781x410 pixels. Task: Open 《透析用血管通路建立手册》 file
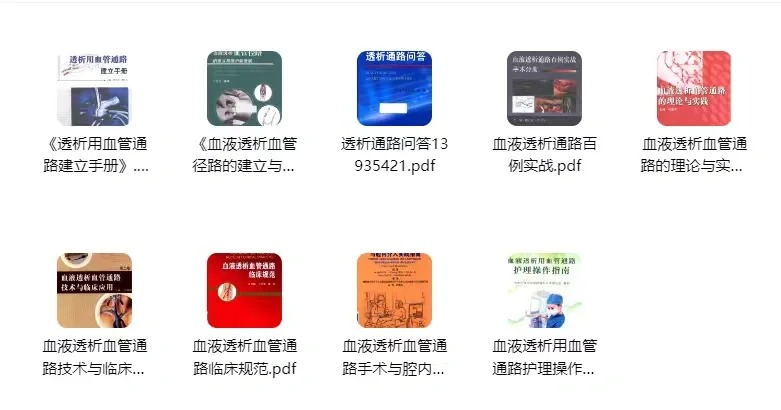[x=94, y=88]
